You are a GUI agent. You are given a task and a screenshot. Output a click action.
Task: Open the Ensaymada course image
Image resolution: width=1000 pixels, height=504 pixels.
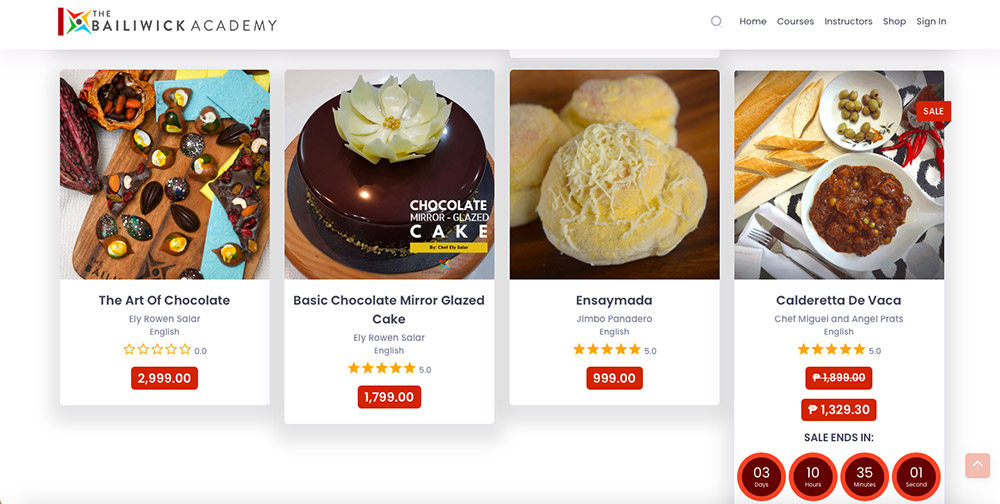614,174
